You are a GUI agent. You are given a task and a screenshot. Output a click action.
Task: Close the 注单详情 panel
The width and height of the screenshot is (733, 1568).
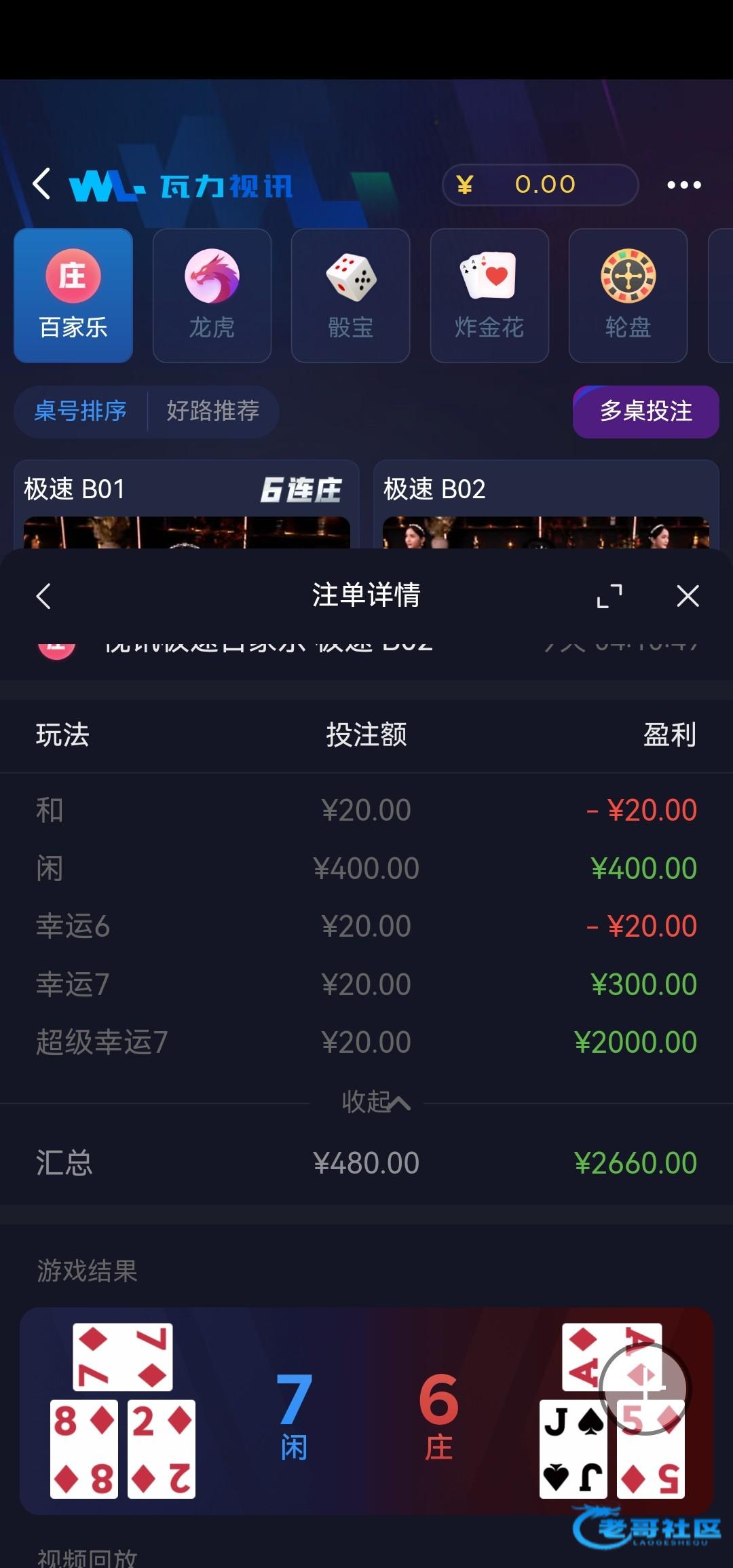[x=688, y=596]
